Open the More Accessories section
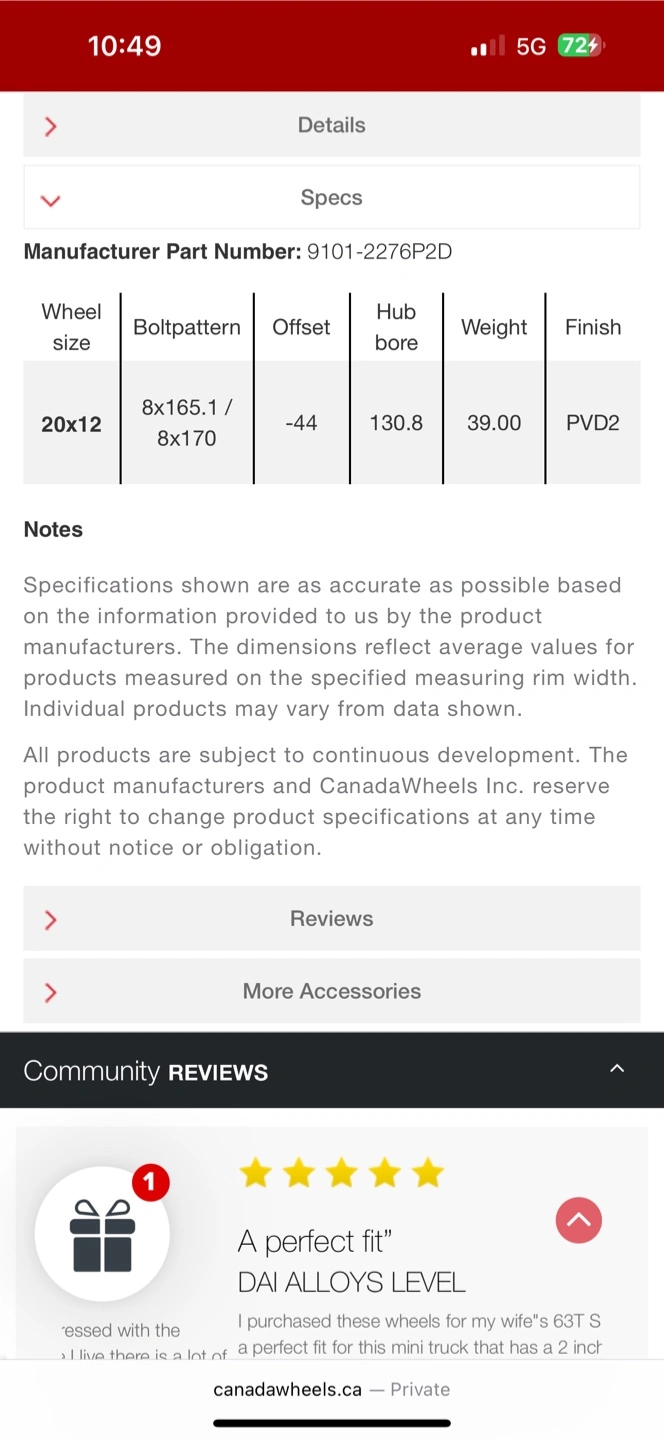The width and height of the screenshot is (664, 1440). pyautogui.click(x=331, y=992)
